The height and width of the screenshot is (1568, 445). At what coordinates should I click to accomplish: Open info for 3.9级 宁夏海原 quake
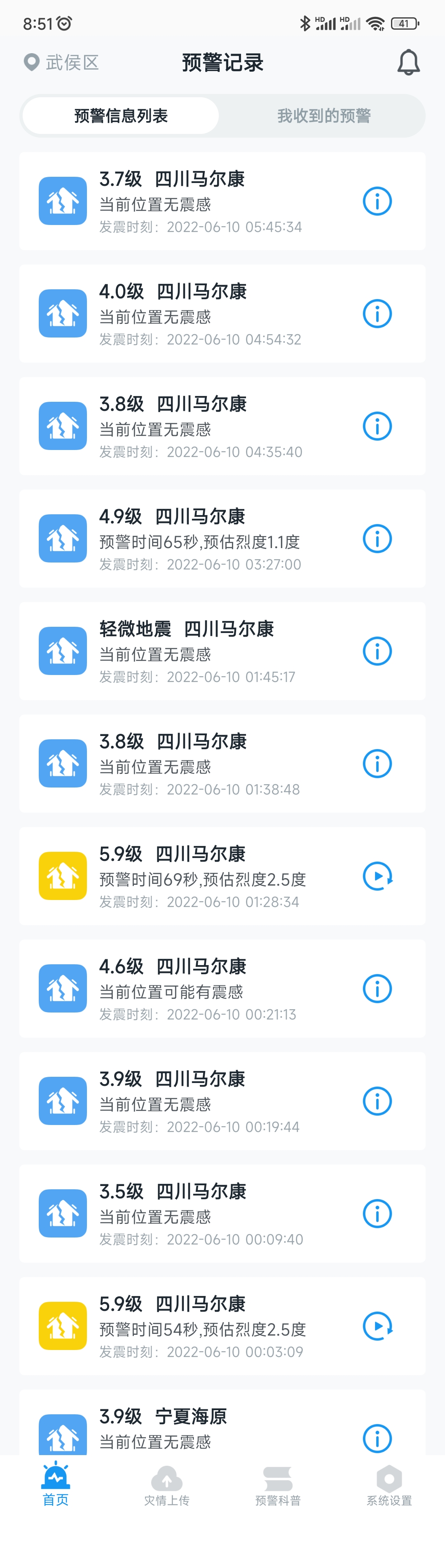pyautogui.click(x=377, y=1438)
